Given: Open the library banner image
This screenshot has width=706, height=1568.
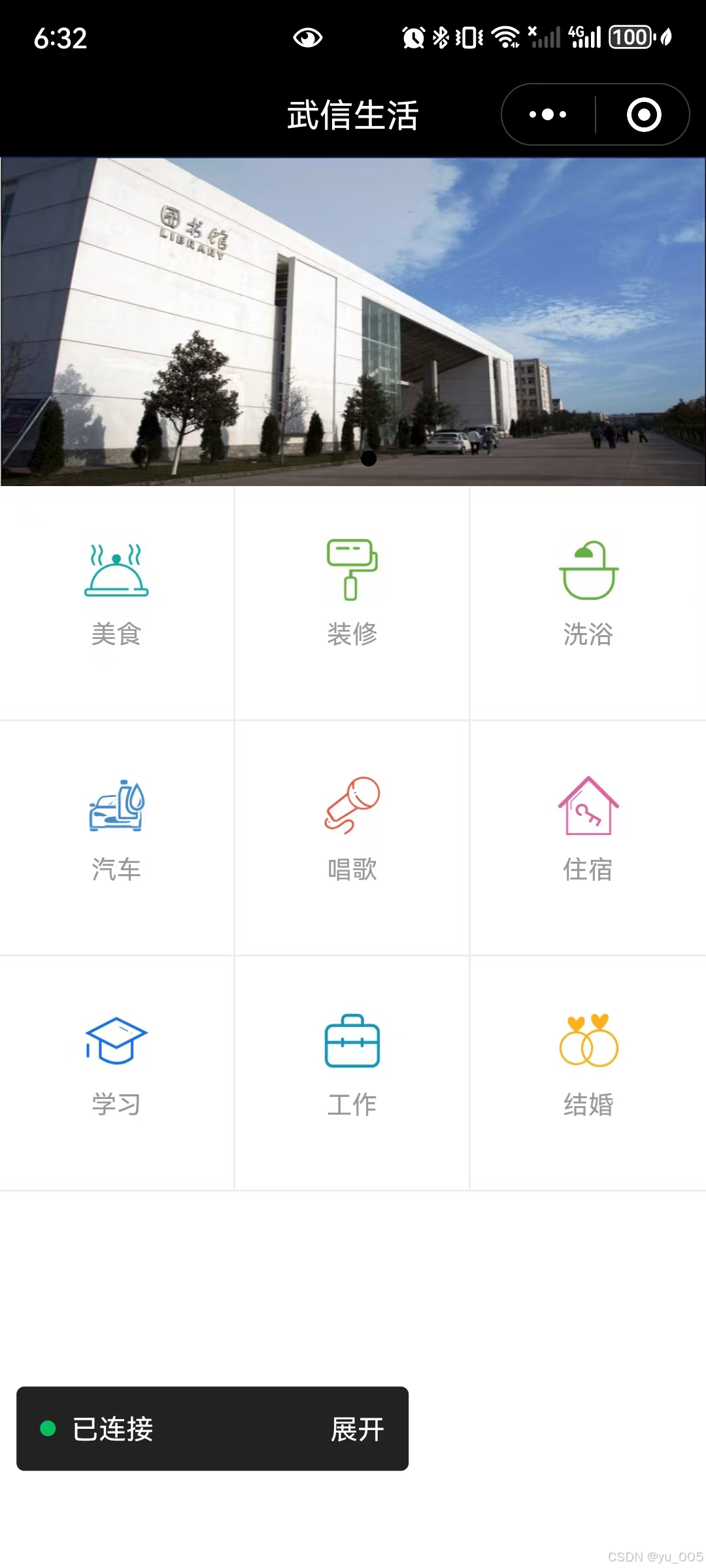Looking at the screenshot, I should click(x=353, y=321).
